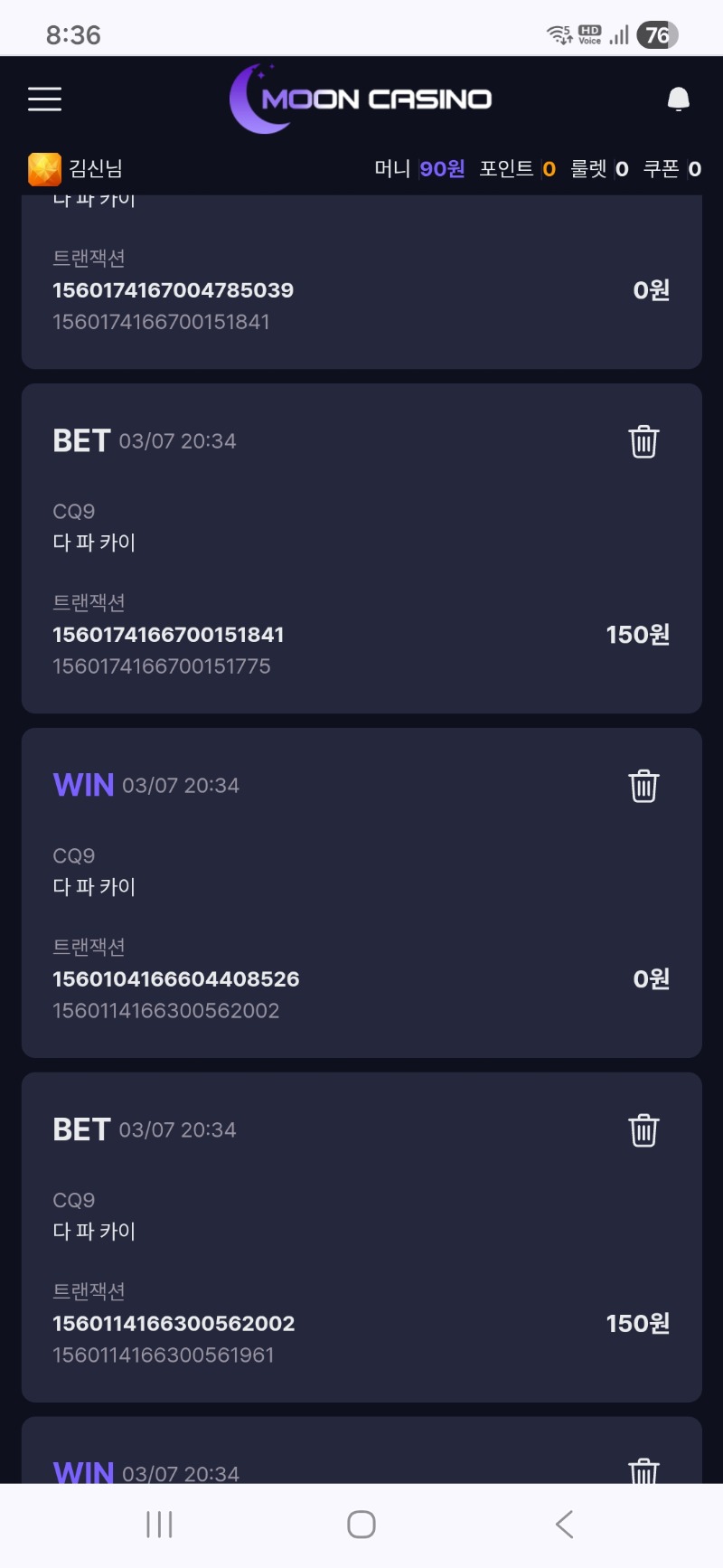
Task: Open the hamburger navigation menu
Action: [44, 99]
